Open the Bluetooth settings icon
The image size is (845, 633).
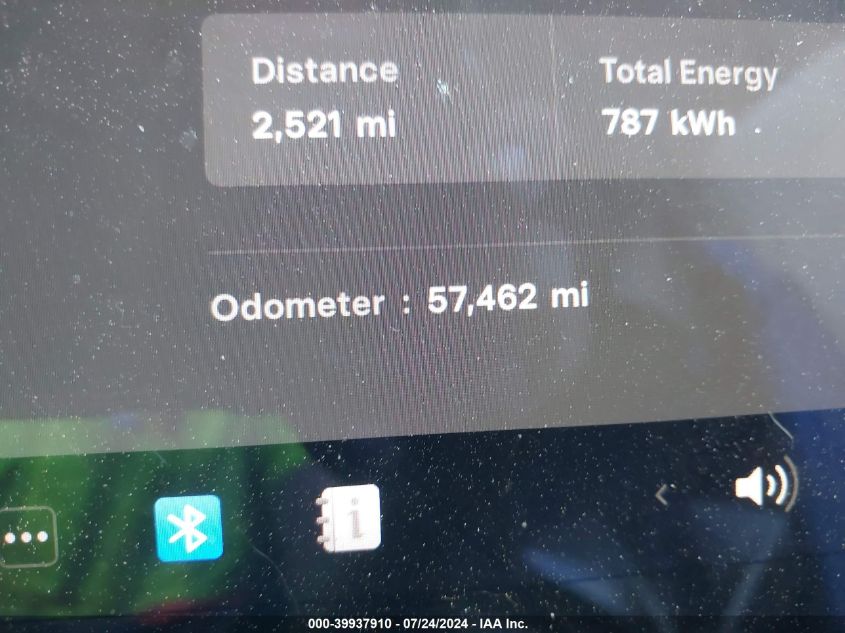tap(188, 527)
